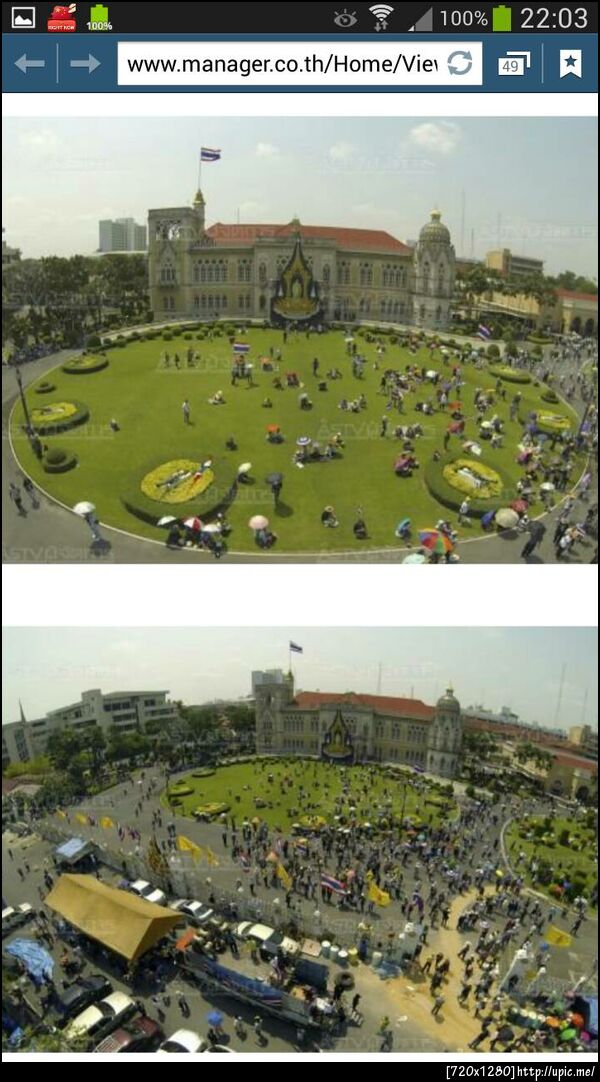Go back to the previous page
The width and height of the screenshot is (600, 1082).
click(x=29, y=64)
